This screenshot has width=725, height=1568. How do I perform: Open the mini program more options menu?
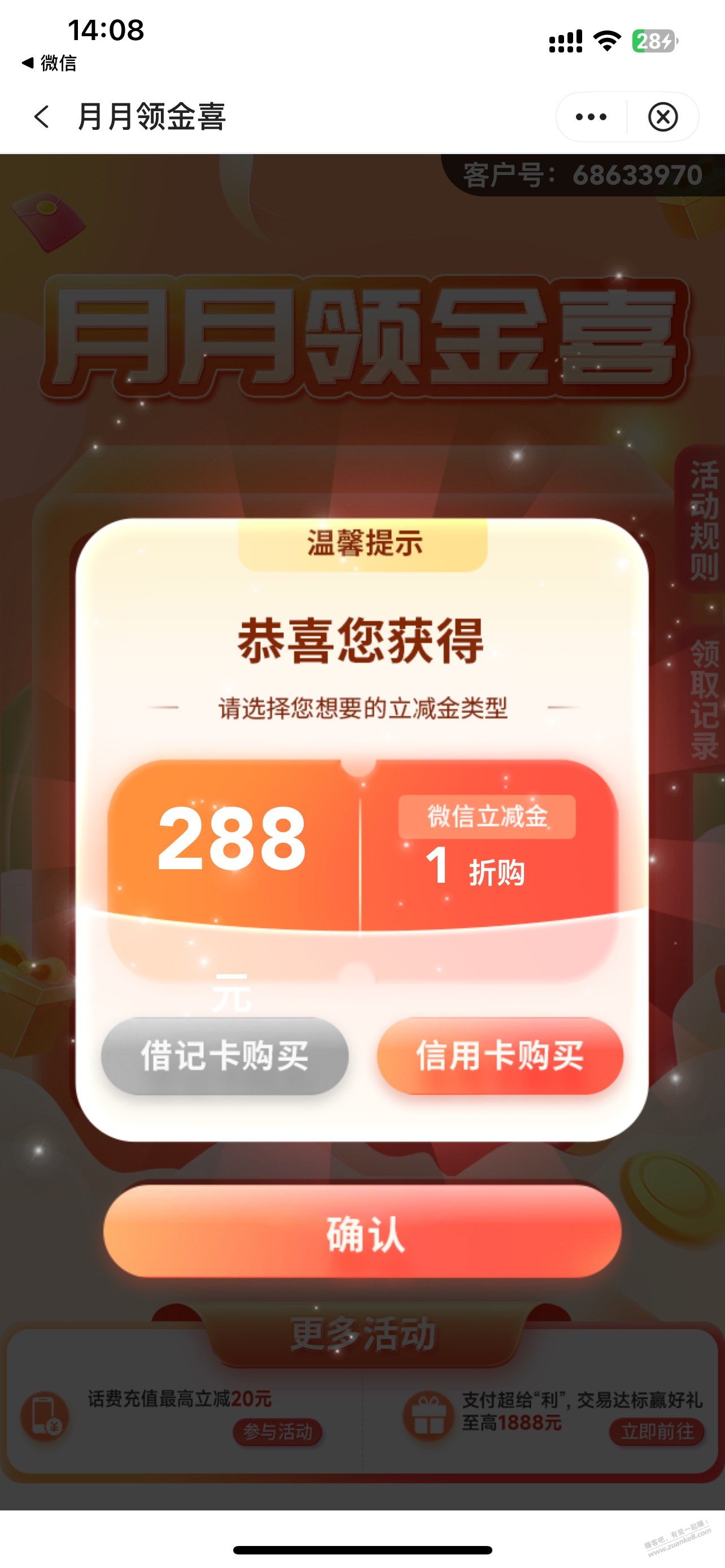click(x=591, y=117)
